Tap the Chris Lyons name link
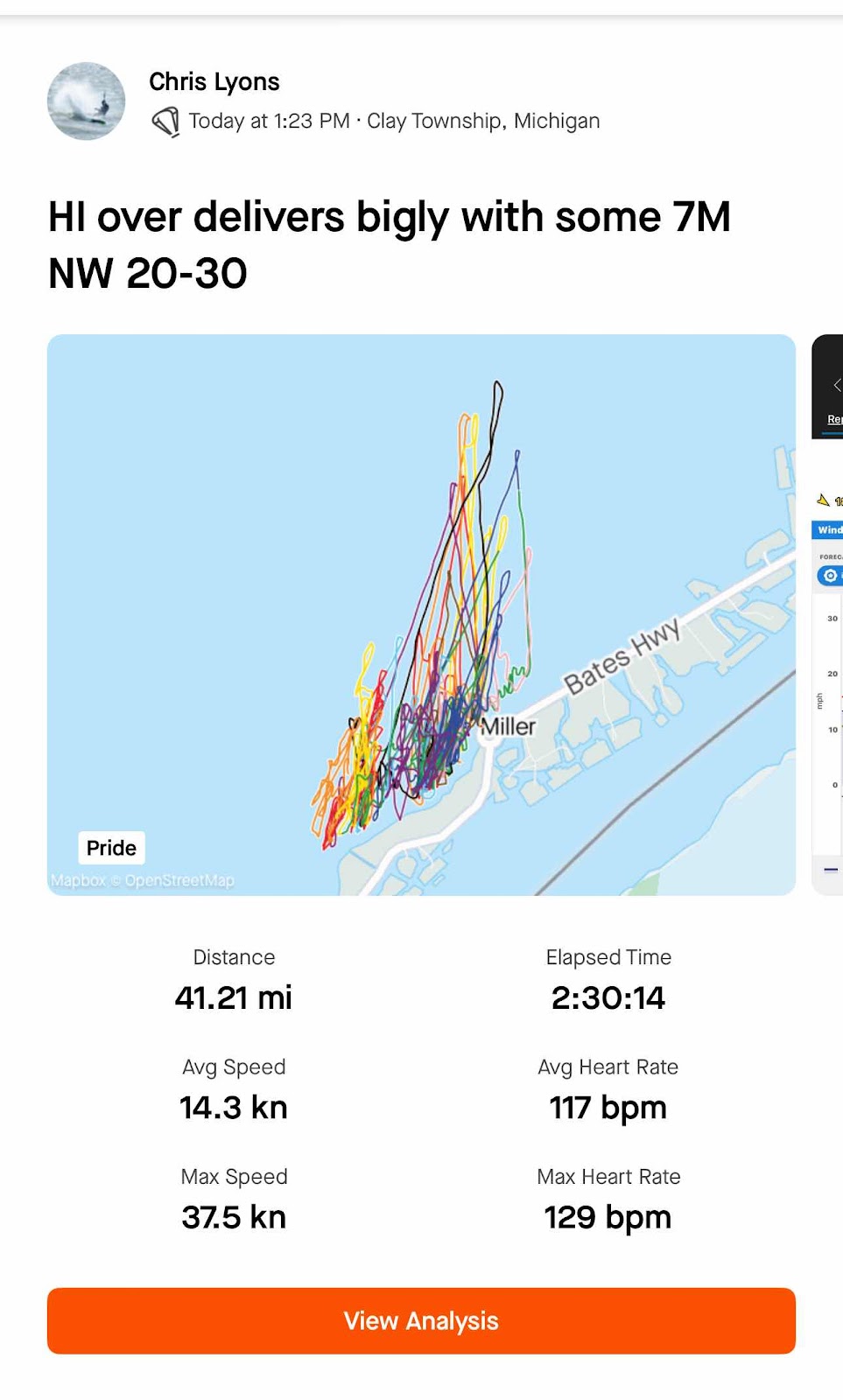 [214, 82]
